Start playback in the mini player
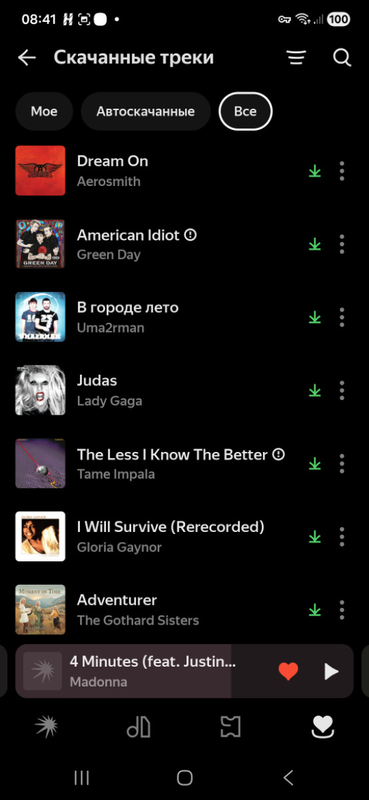This screenshot has height=800, width=369. tap(331, 671)
